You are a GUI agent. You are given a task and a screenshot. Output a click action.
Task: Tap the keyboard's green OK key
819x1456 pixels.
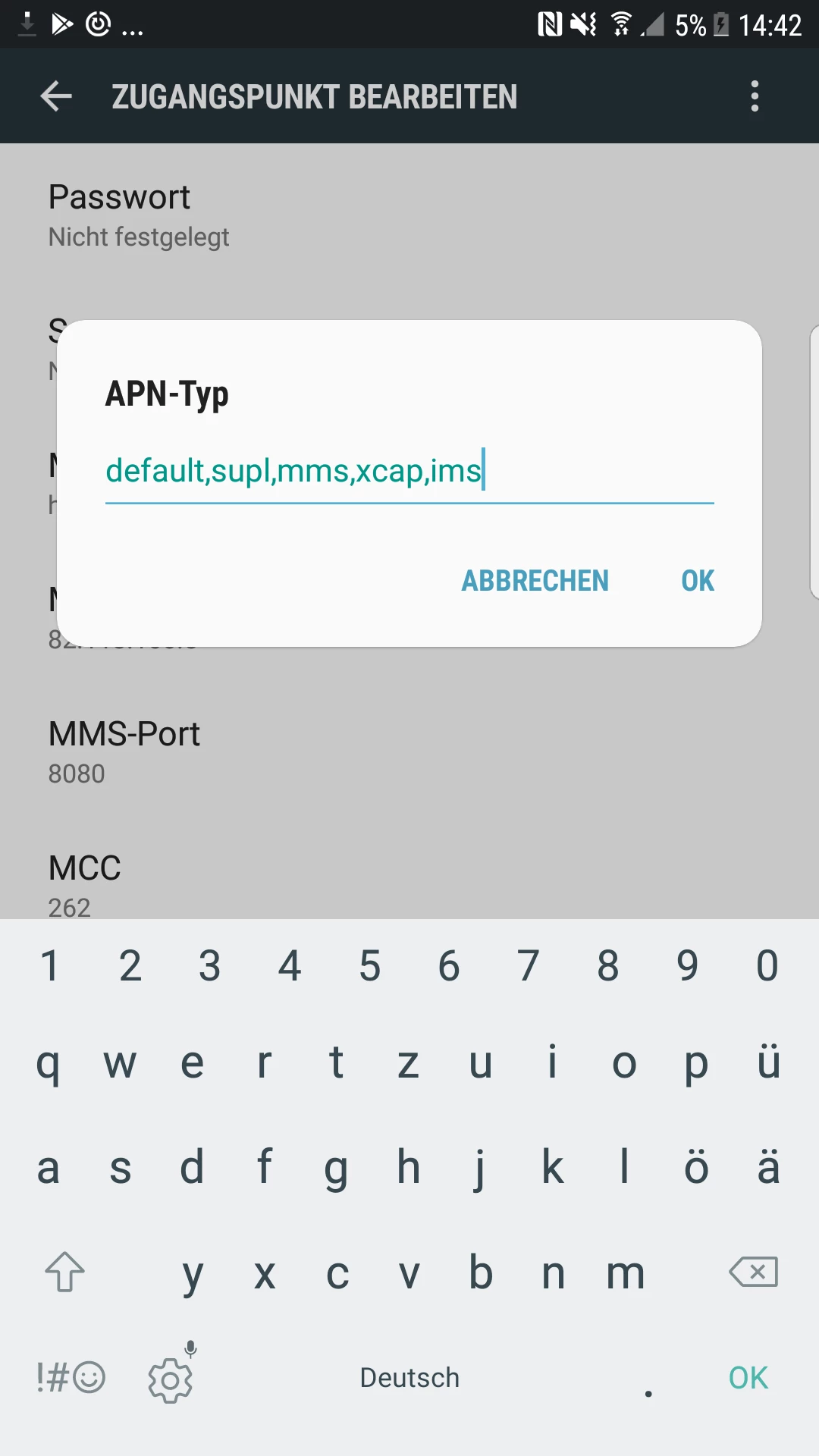748,1378
